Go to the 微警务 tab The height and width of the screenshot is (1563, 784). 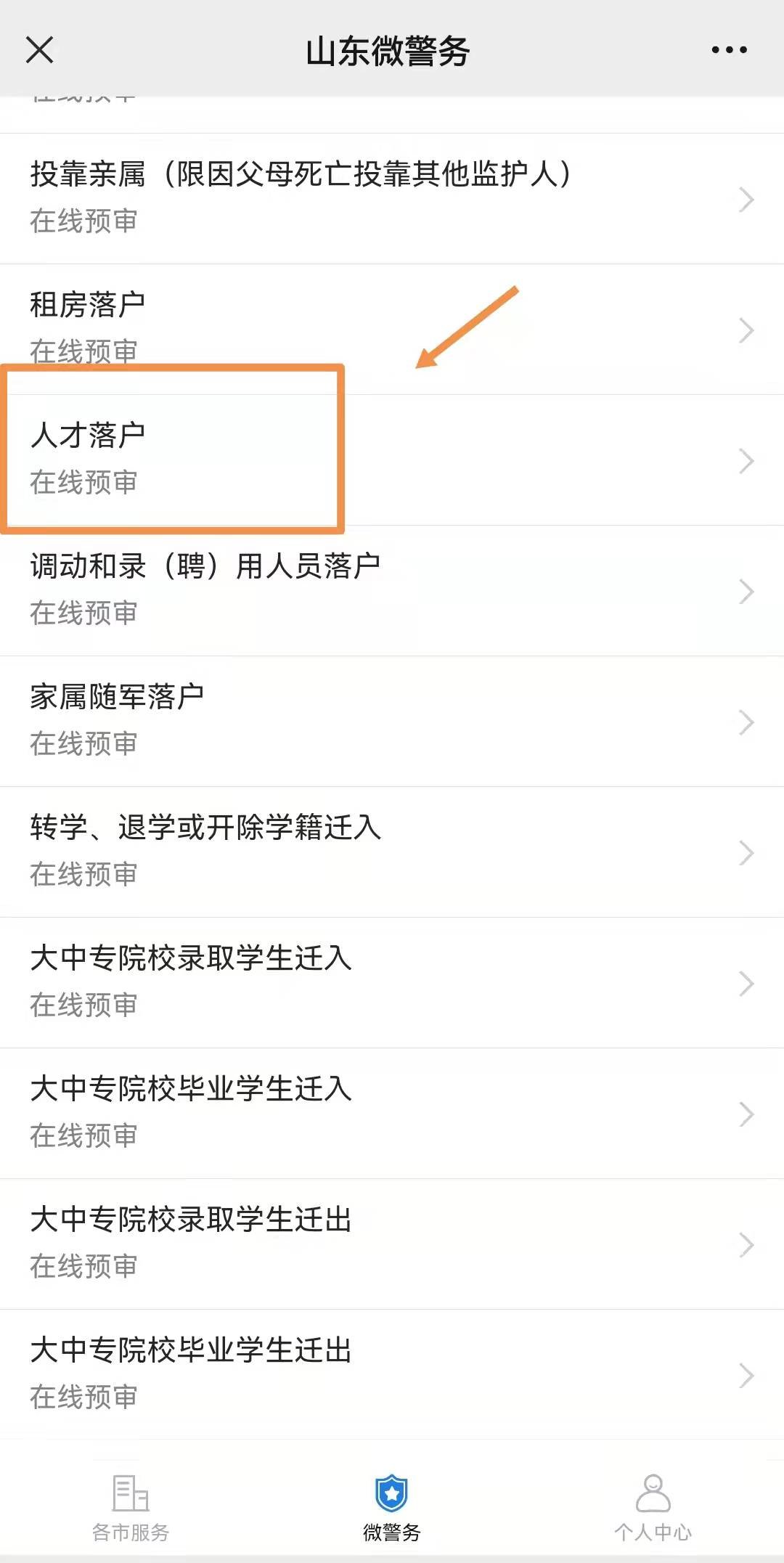pos(392,1507)
